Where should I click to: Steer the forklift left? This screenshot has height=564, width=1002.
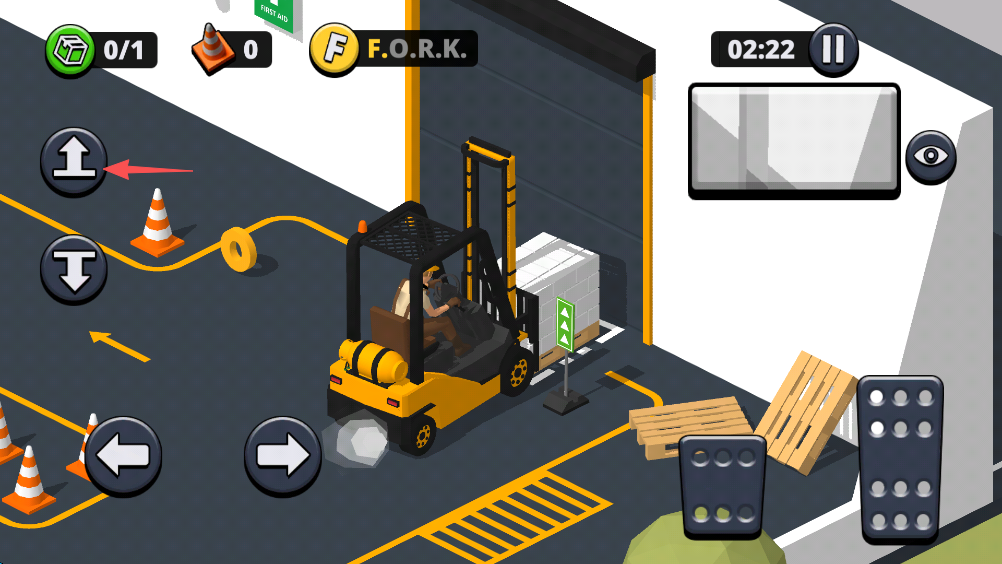coord(124,455)
